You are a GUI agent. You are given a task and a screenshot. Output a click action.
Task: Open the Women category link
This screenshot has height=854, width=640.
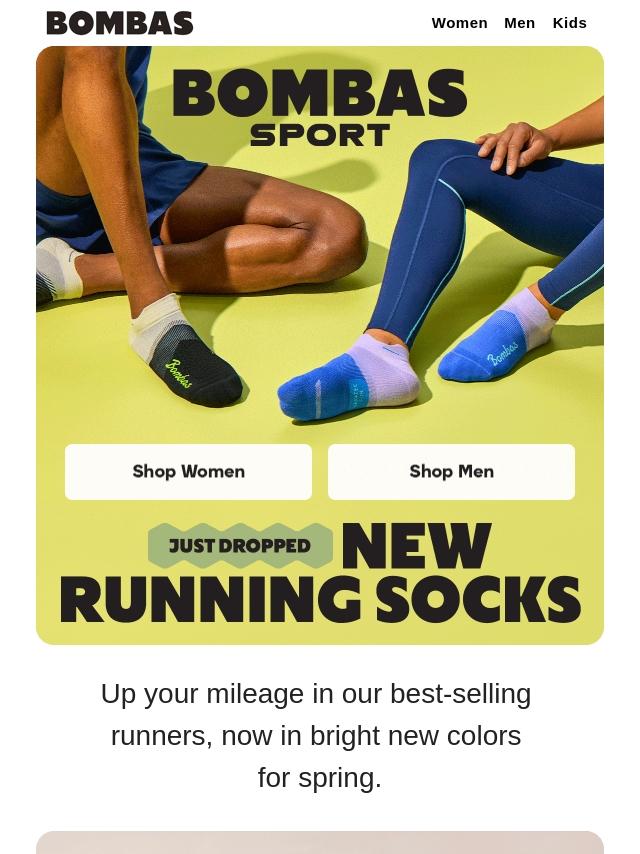(x=459, y=22)
